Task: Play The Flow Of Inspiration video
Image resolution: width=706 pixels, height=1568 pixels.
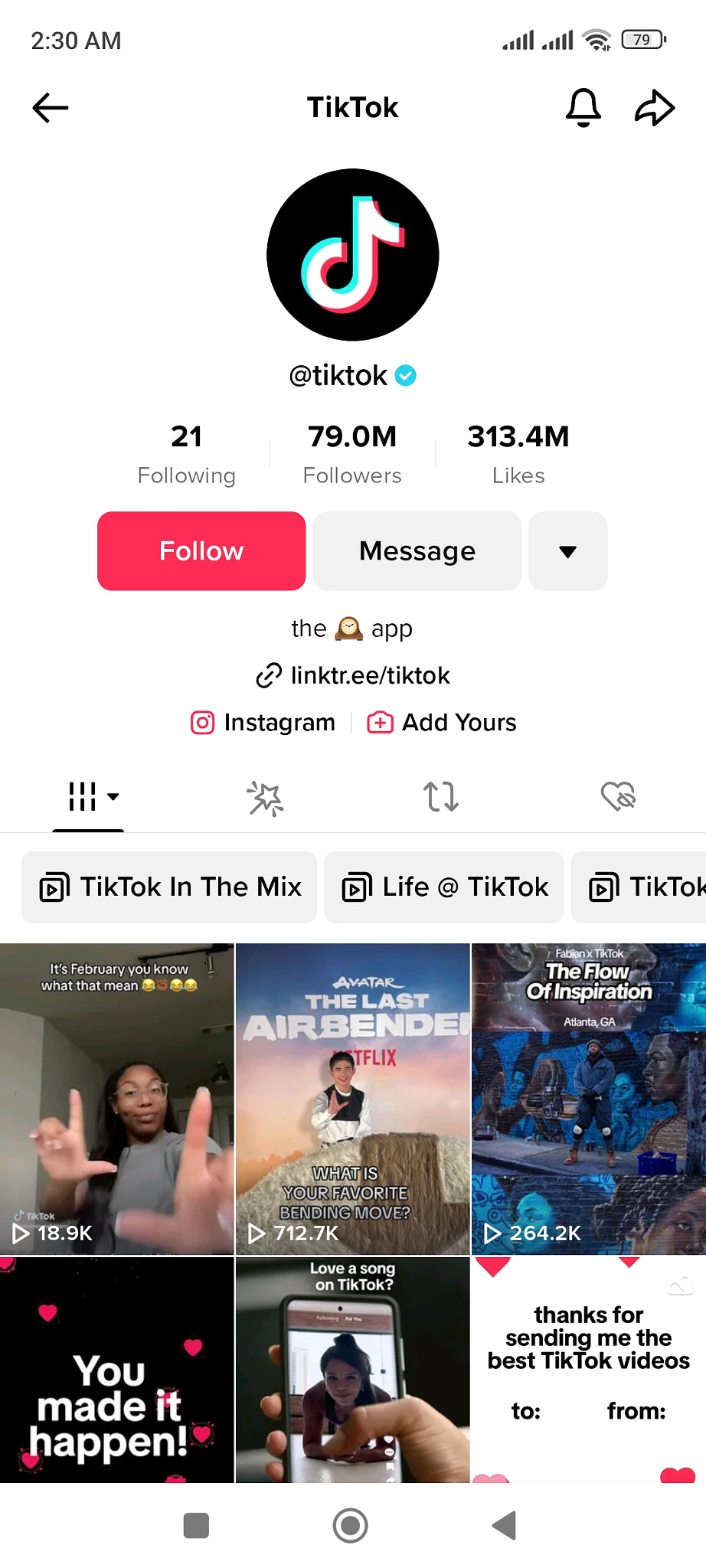Action: point(588,1098)
